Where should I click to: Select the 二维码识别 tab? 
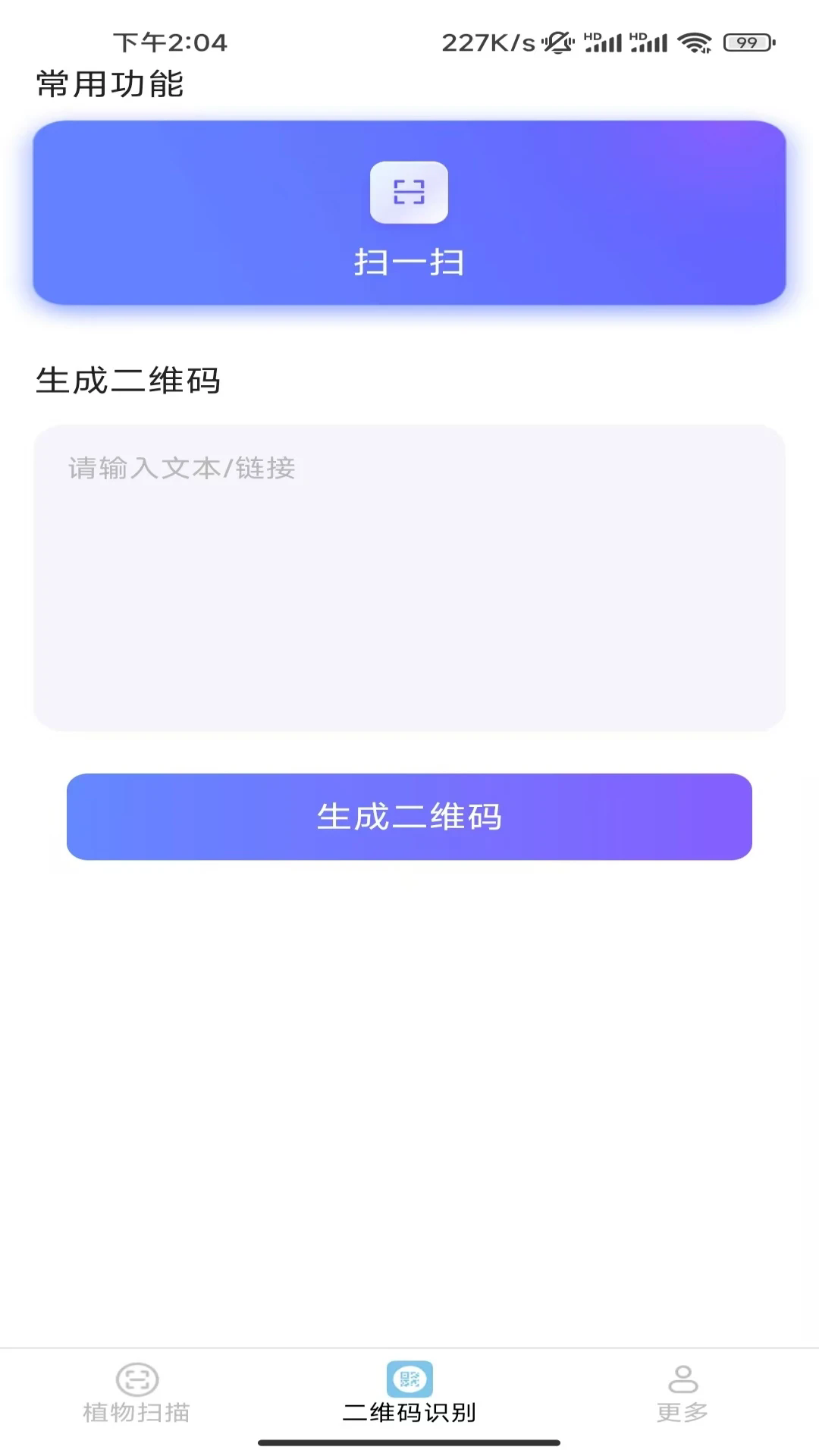409,1407
